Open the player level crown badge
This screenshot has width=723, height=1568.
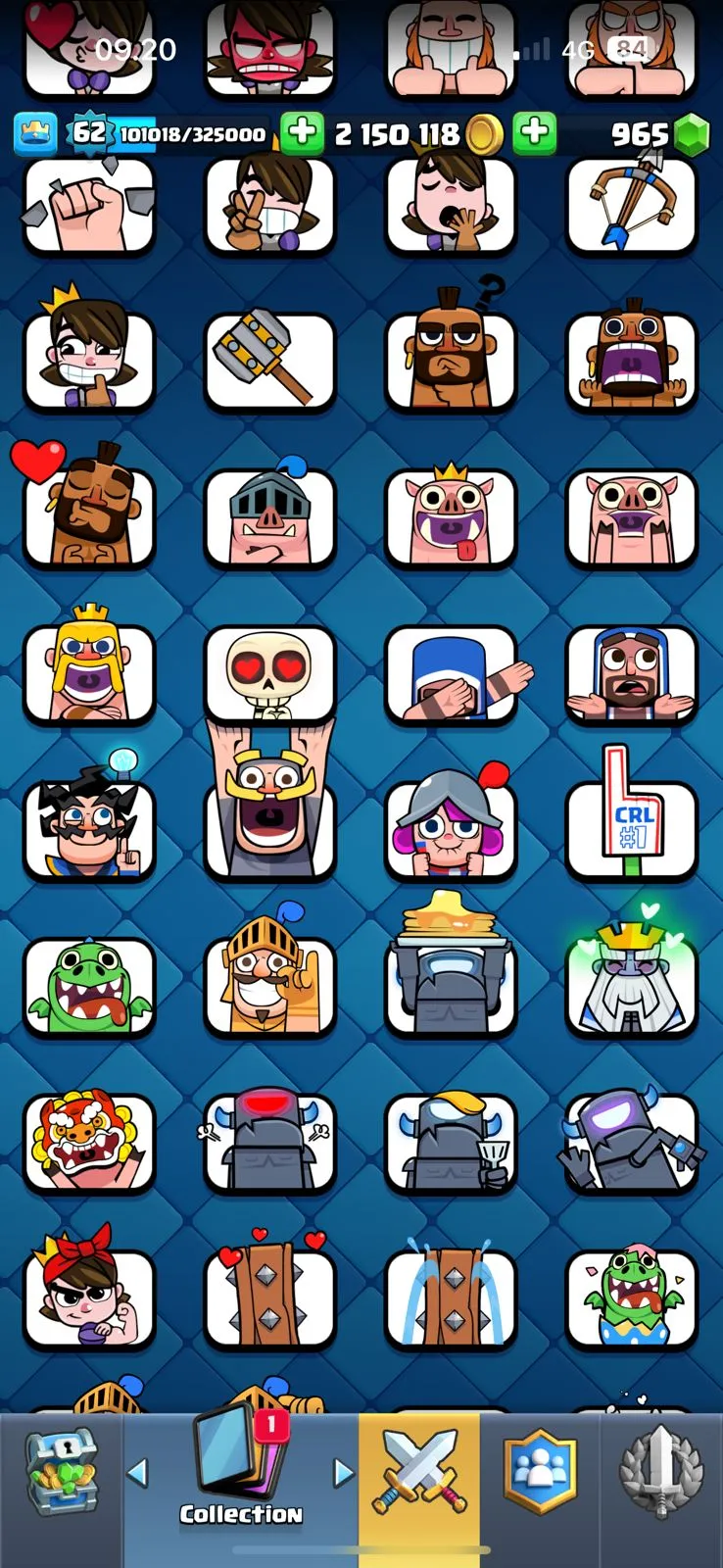tap(35, 134)
